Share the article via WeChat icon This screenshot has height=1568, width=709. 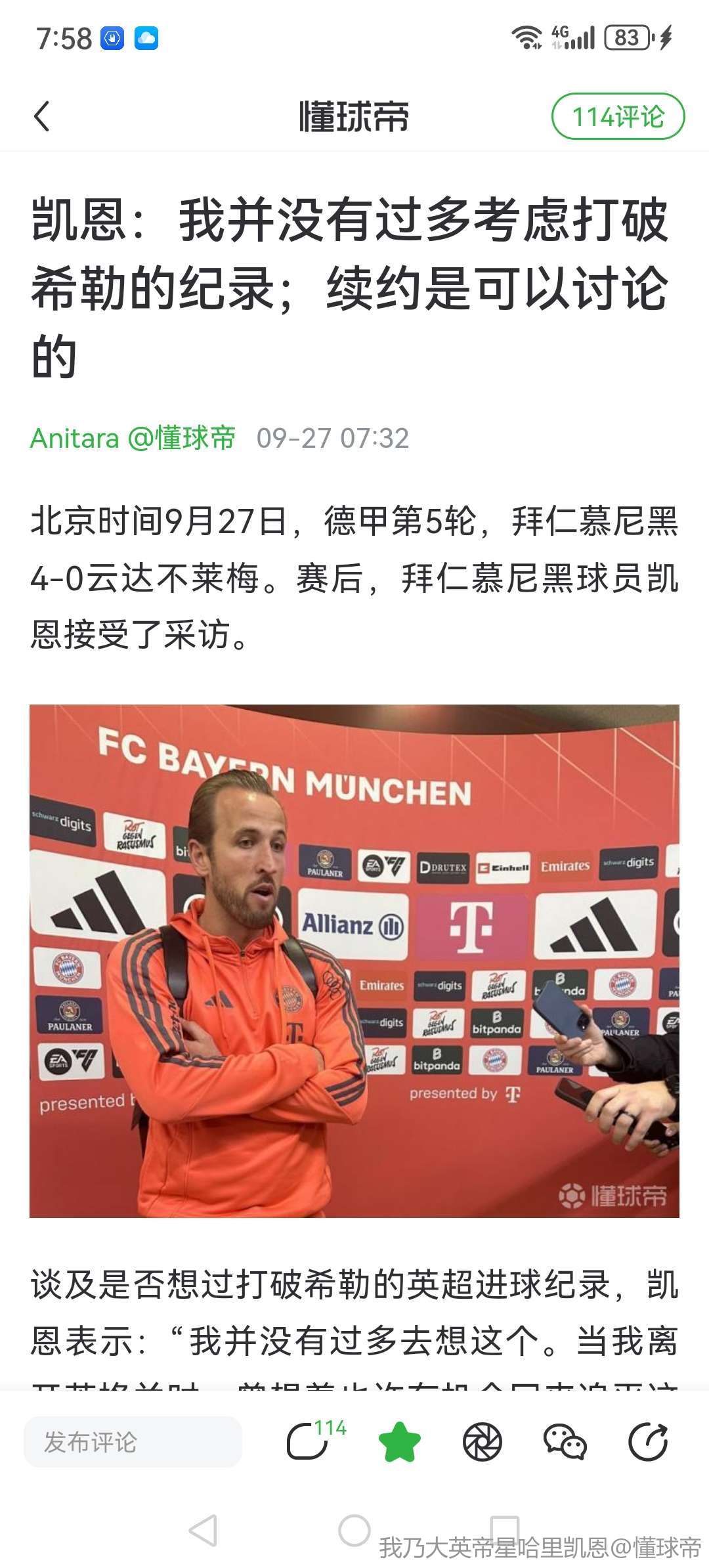(565, 1443)
